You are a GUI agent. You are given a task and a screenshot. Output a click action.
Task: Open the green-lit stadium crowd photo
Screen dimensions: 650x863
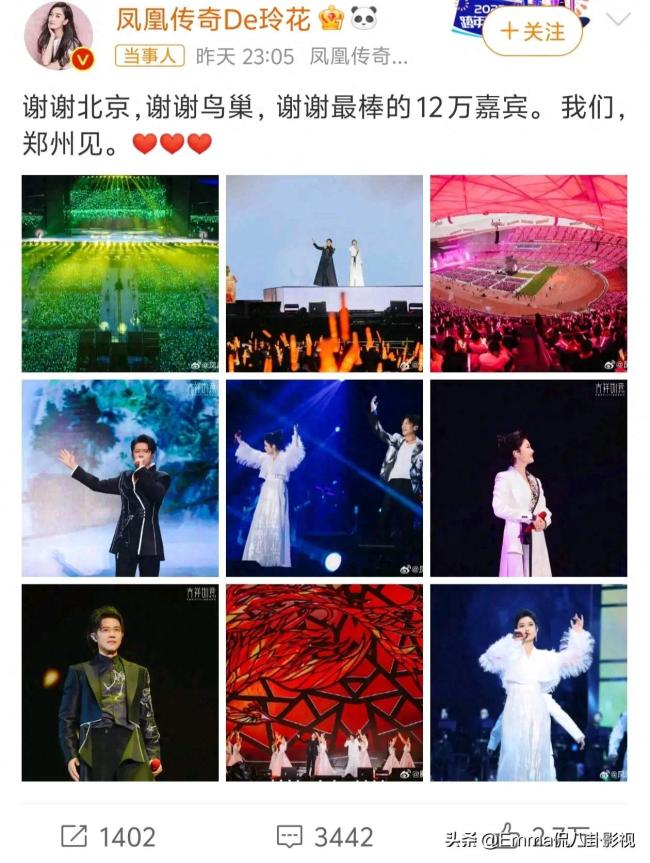[120, 273]
